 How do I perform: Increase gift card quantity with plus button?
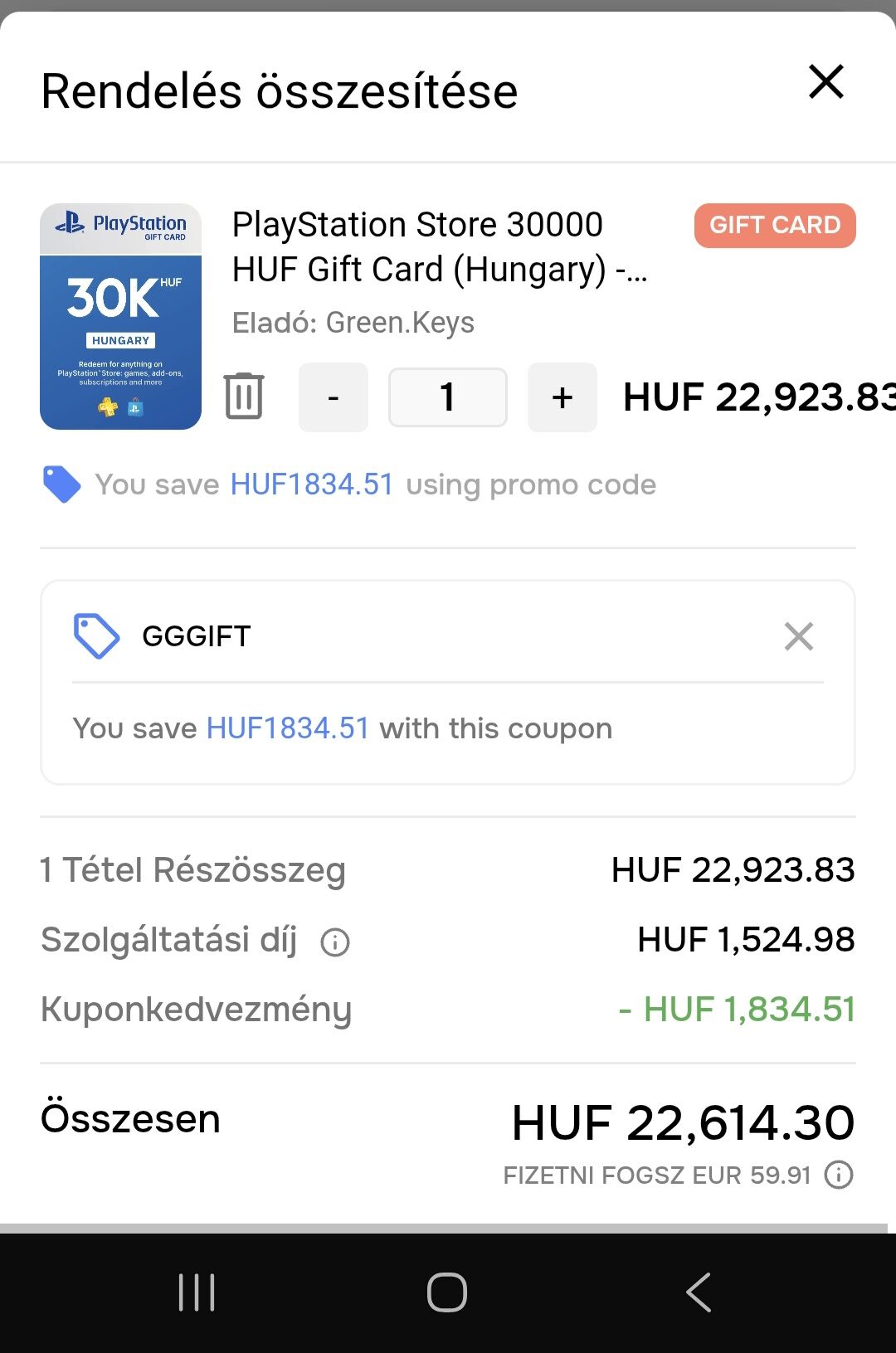[x=562, y=397]
